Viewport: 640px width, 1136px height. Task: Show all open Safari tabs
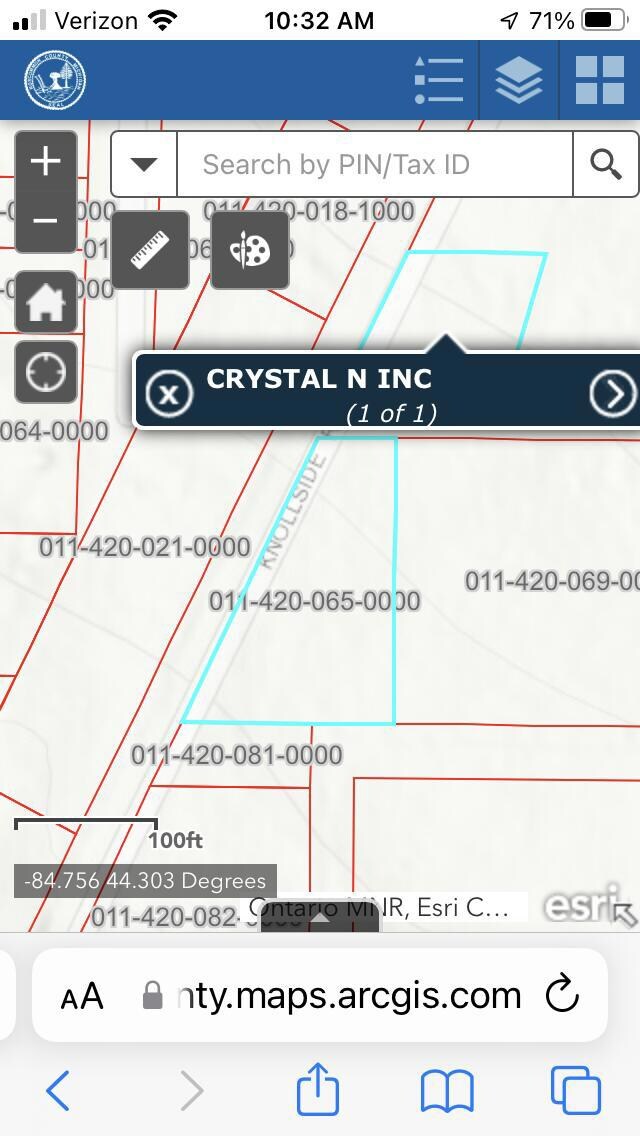[575, 1090]
